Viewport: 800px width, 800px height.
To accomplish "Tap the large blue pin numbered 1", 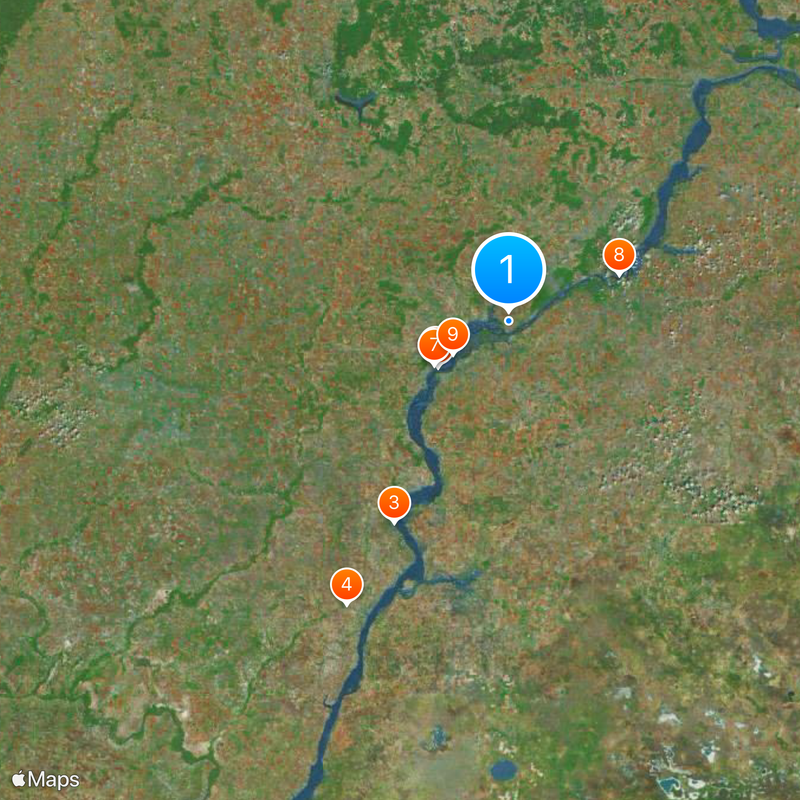I will pos(508,269).
